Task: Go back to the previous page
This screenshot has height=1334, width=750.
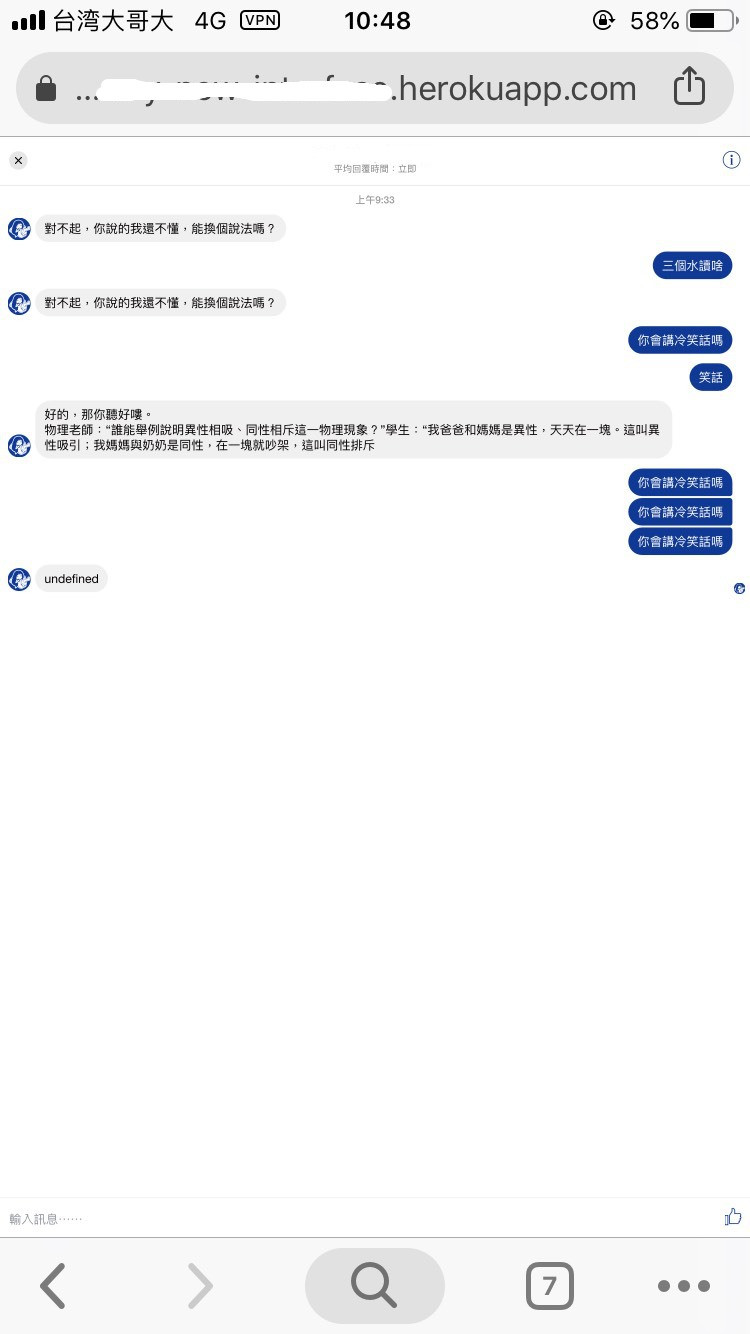Action: click(x=53, y=1286)
